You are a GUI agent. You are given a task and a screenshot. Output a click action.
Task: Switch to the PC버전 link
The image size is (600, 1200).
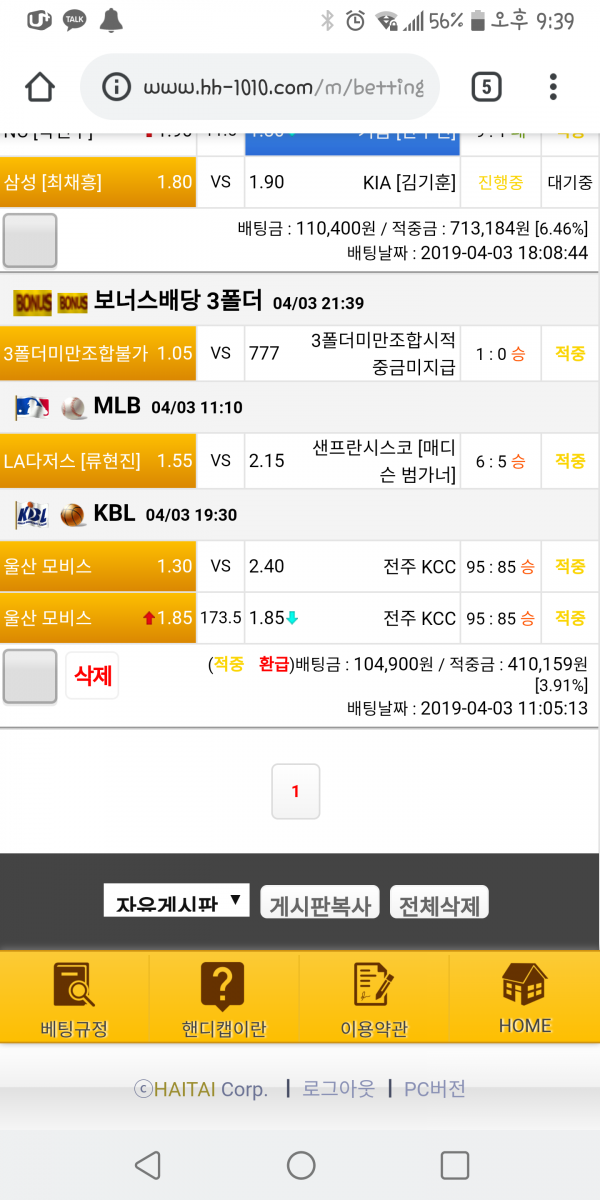434,1089
